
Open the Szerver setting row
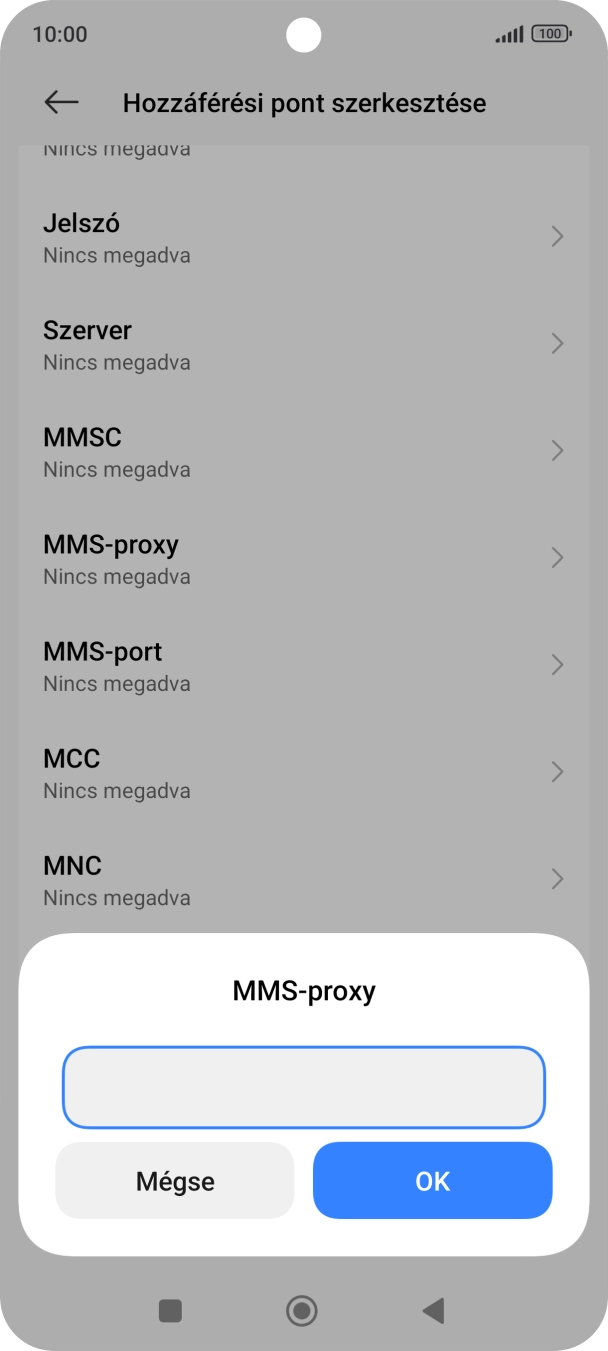(303, 344)
